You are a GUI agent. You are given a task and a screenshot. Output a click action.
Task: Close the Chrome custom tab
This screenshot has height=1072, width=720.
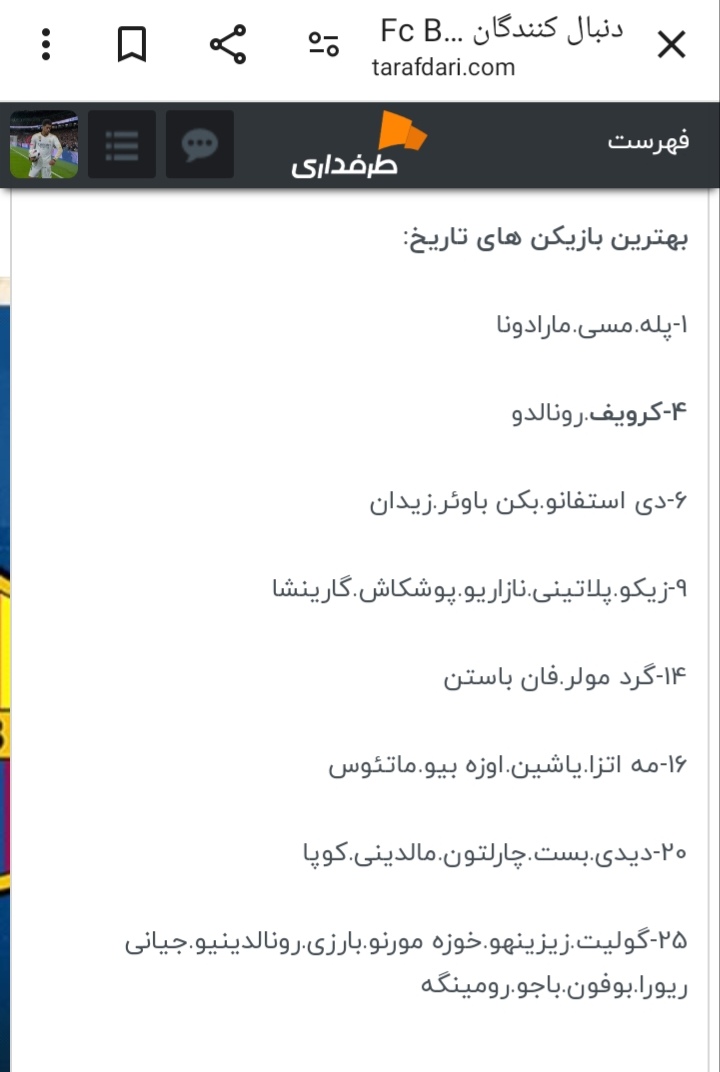671,45
